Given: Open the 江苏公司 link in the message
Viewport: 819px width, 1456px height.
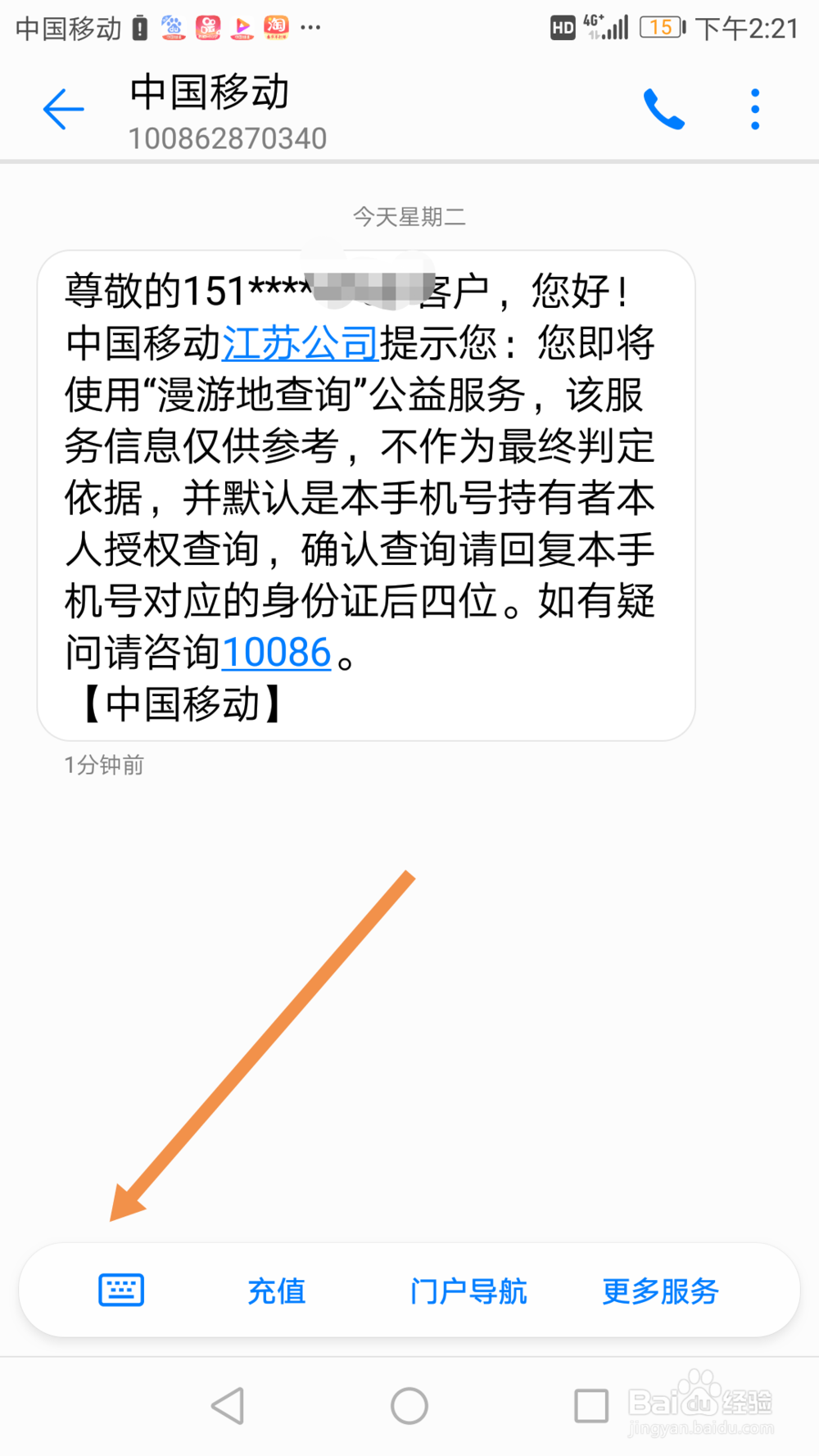Looking at the screenshot, I should [300, 344].
